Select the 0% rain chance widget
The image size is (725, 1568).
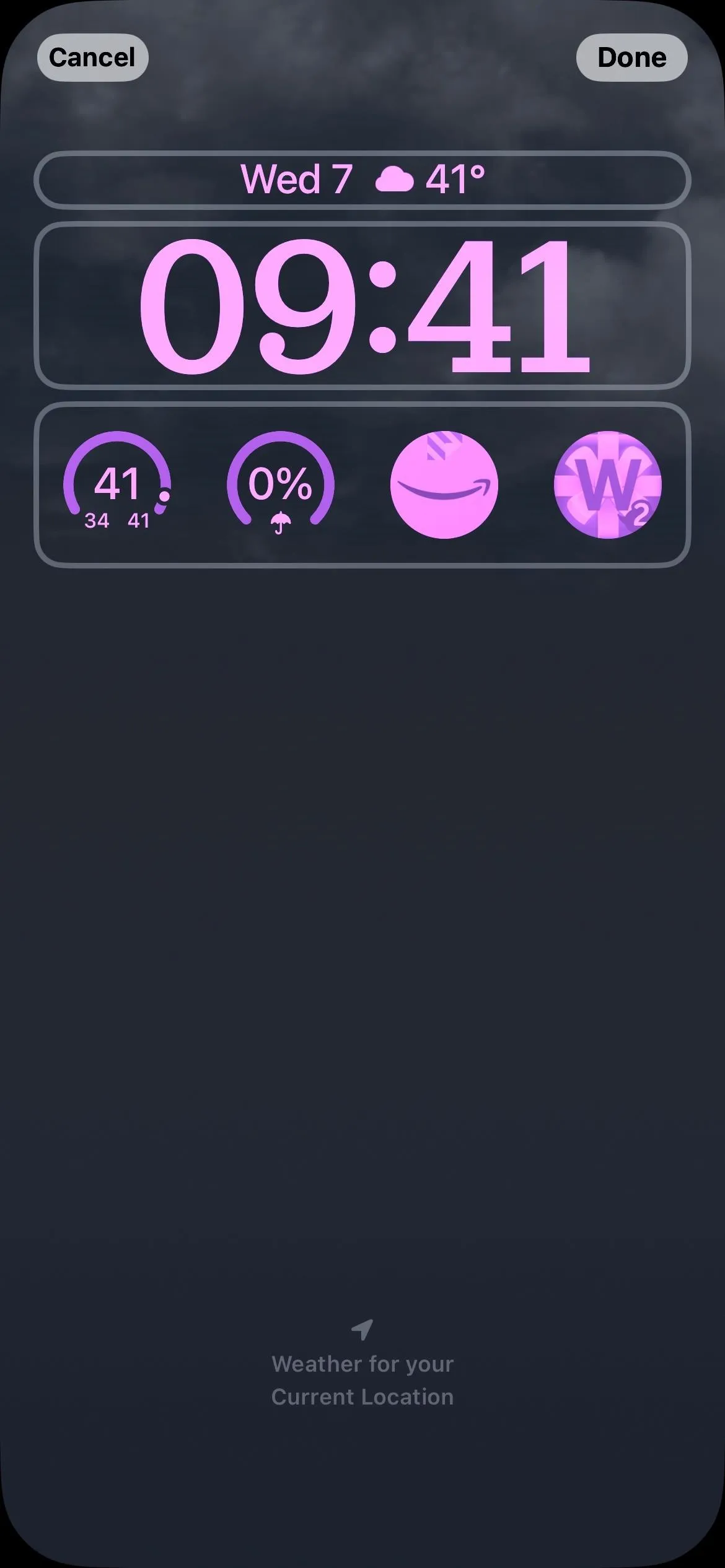(x=281, y=484)
